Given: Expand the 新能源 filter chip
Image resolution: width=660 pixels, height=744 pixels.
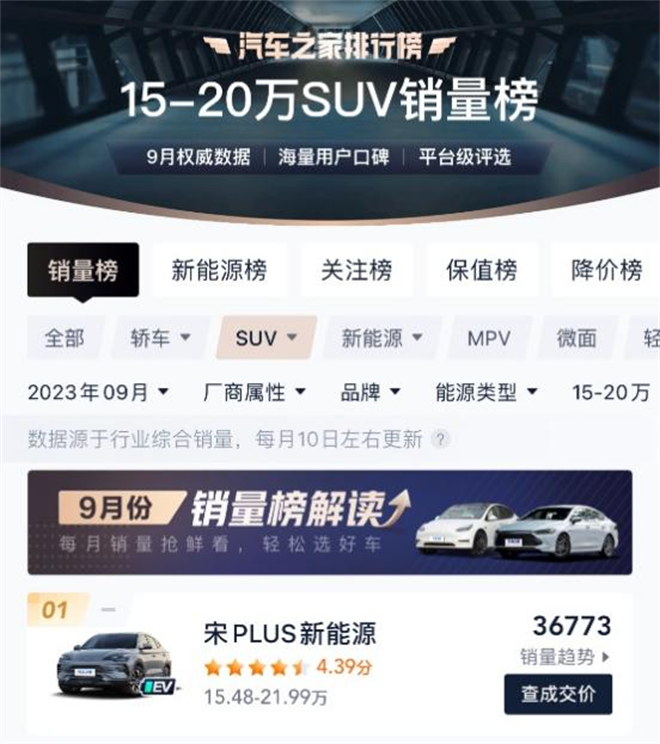Looking at the screenshot, I should tap(381, 338).
